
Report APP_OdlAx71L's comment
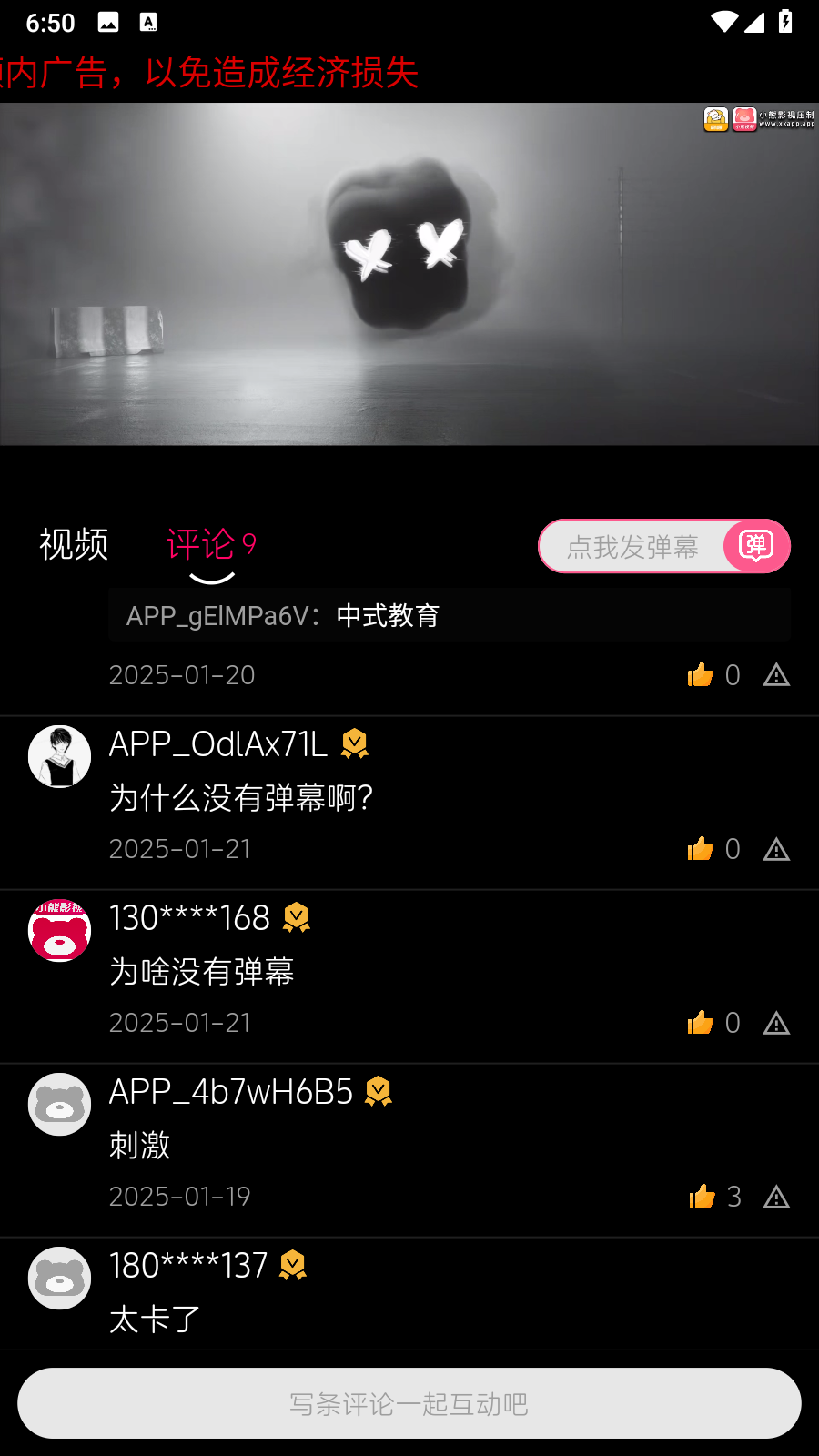click(x=776, y=850)
